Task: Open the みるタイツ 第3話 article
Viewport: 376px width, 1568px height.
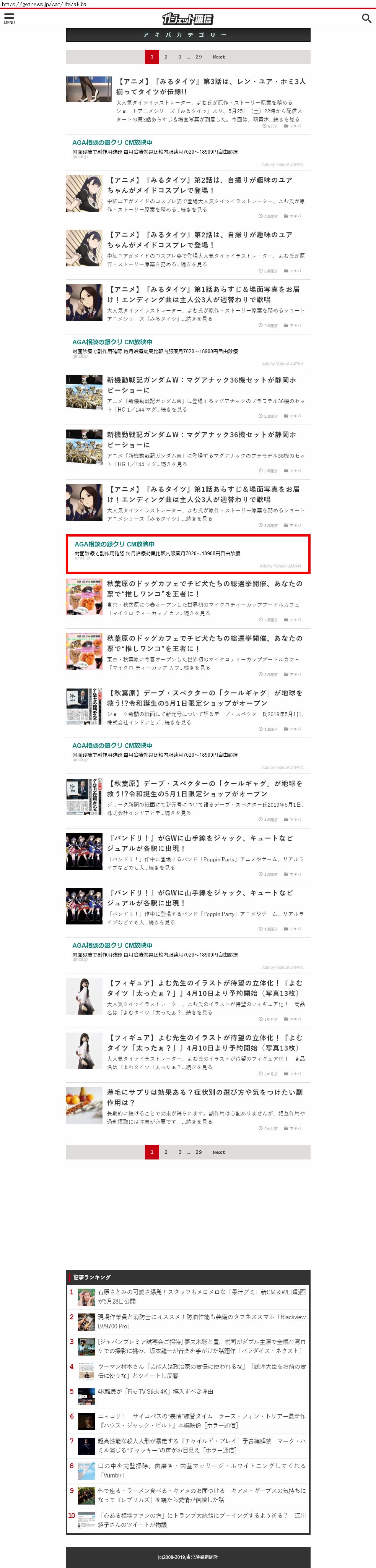Action: (210, 86)
